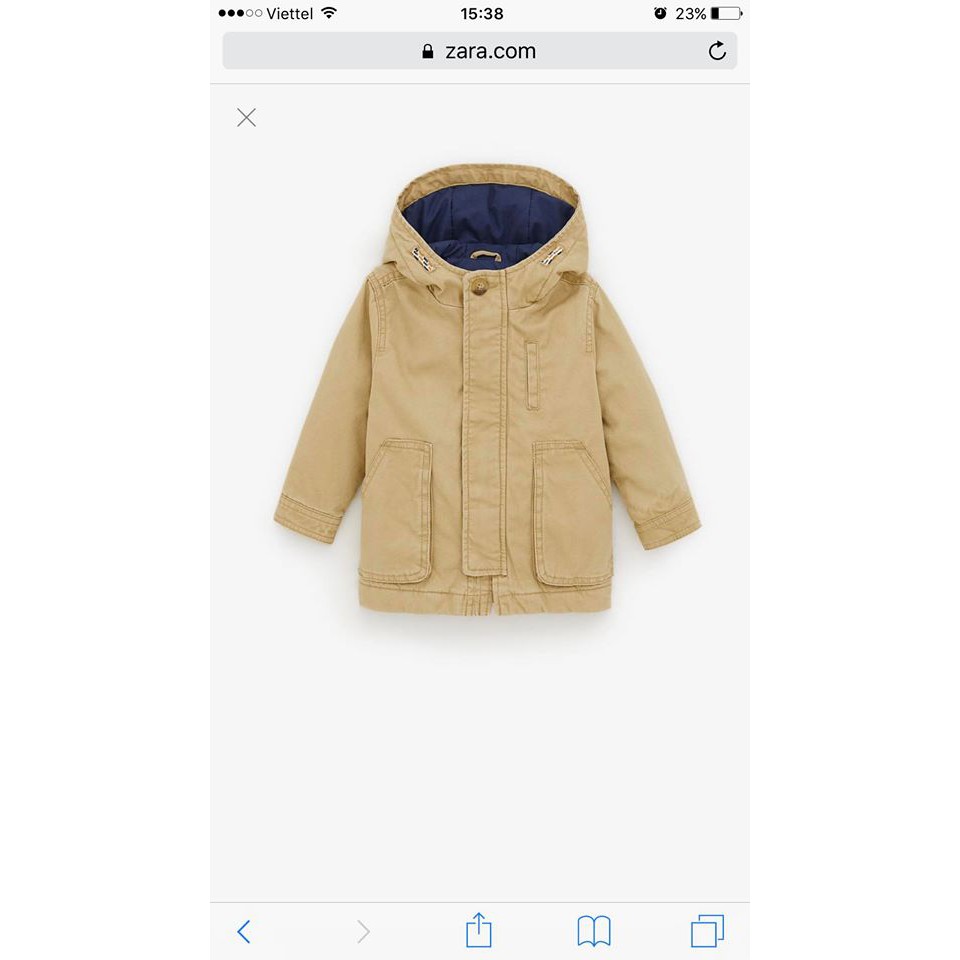Open the Safari share sheet
The width and height of the screenshot is (960, 960).
479,930
